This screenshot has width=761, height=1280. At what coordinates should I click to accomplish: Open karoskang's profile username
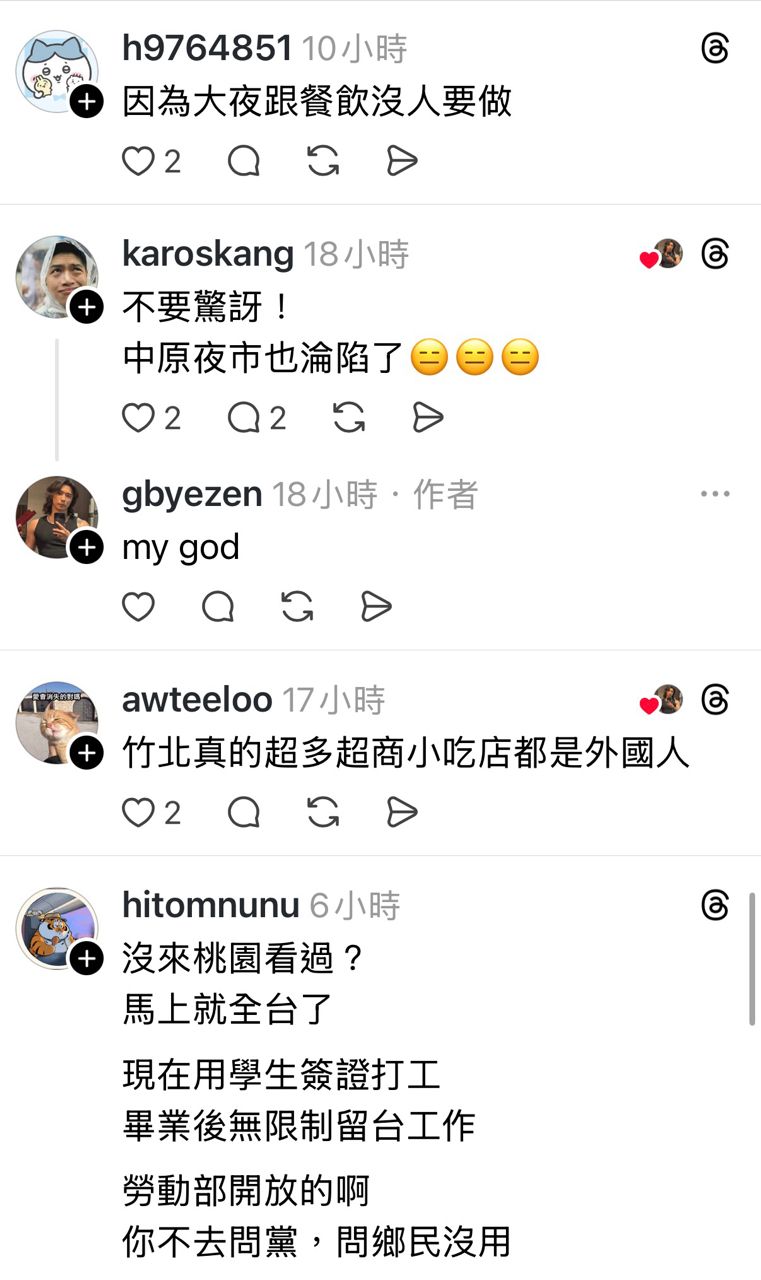pos(208,254)
